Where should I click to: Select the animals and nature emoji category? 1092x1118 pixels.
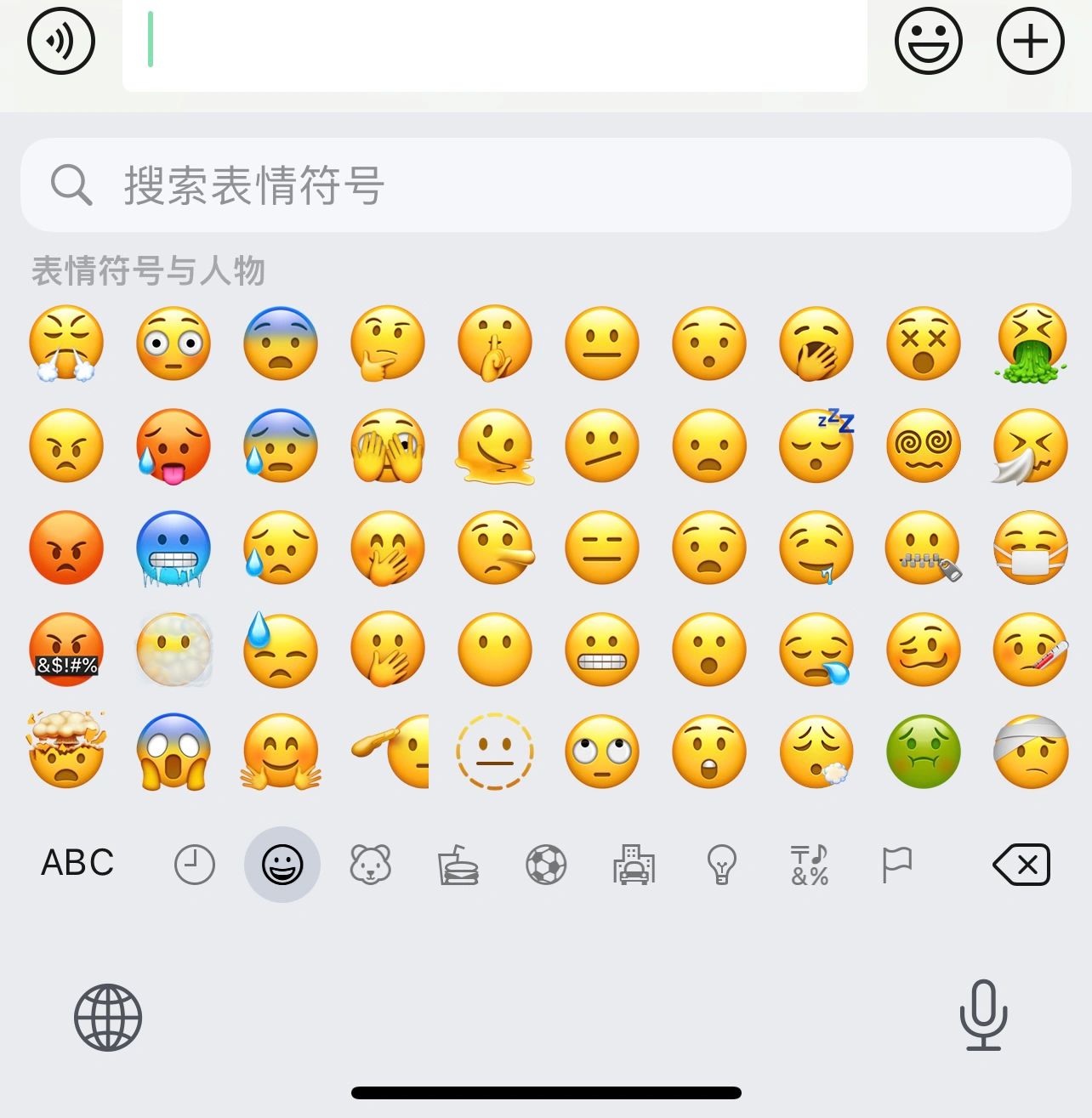(370, 865)
